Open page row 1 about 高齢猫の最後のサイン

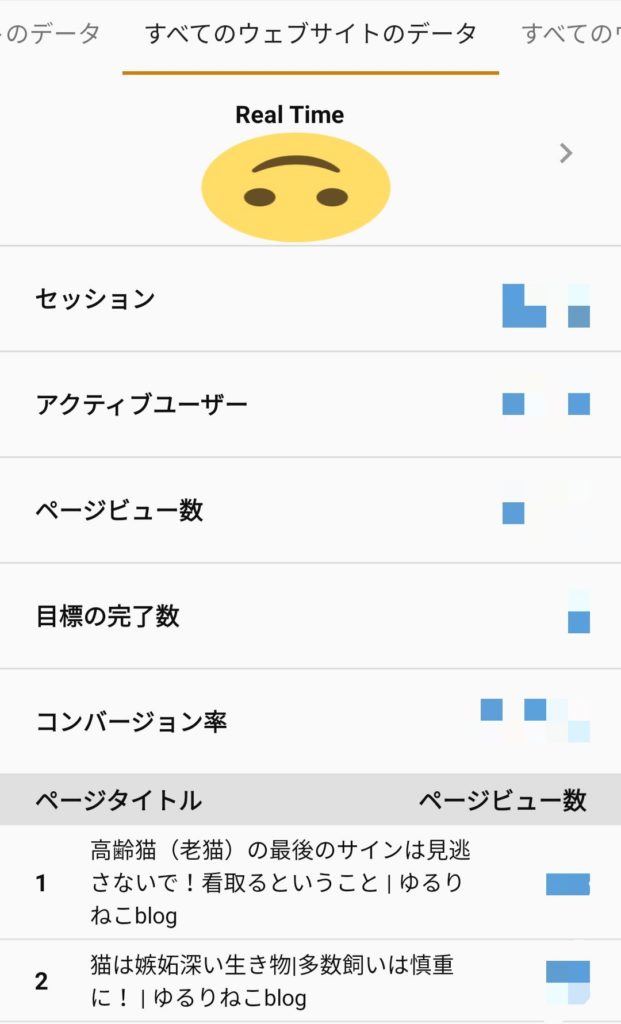coord(311,883)
